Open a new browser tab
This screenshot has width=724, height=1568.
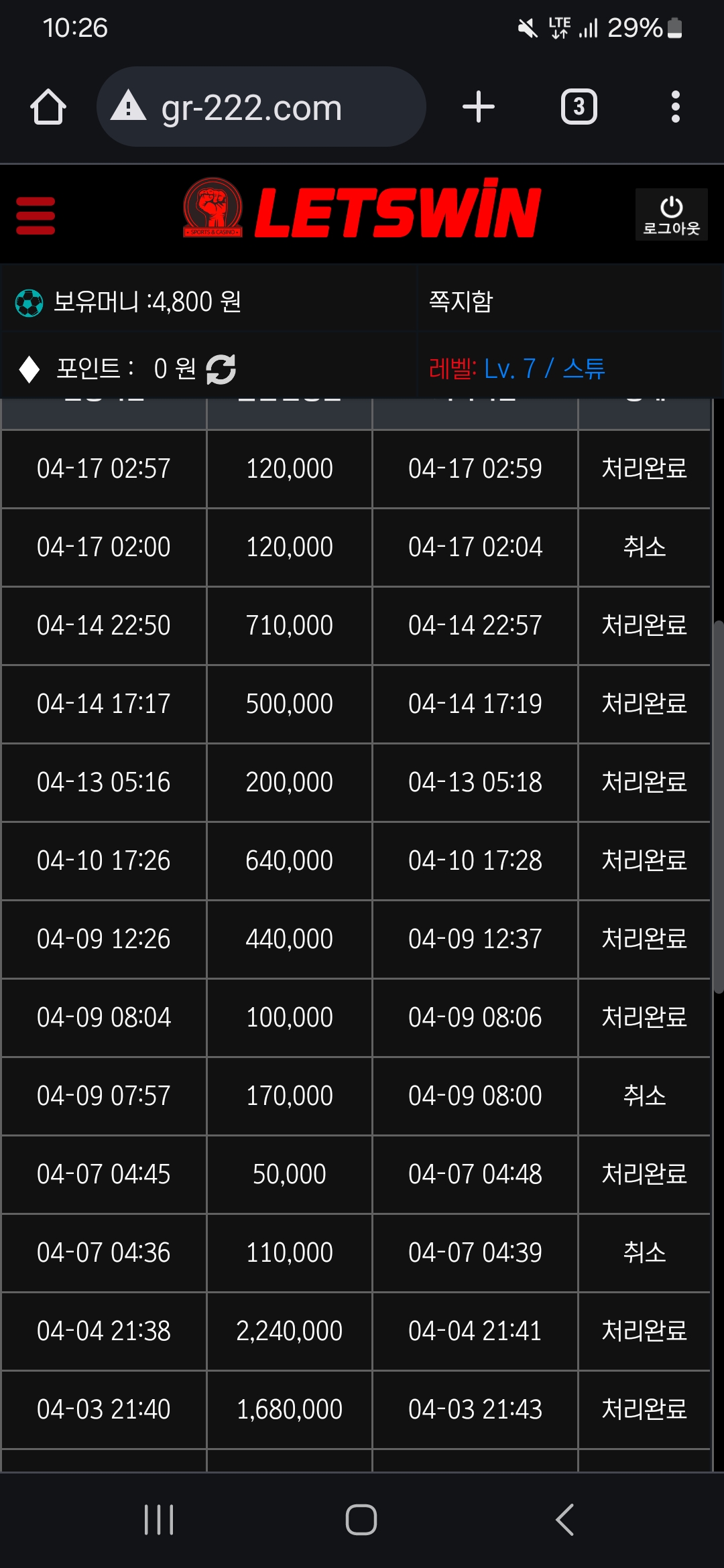coord(479,107)
